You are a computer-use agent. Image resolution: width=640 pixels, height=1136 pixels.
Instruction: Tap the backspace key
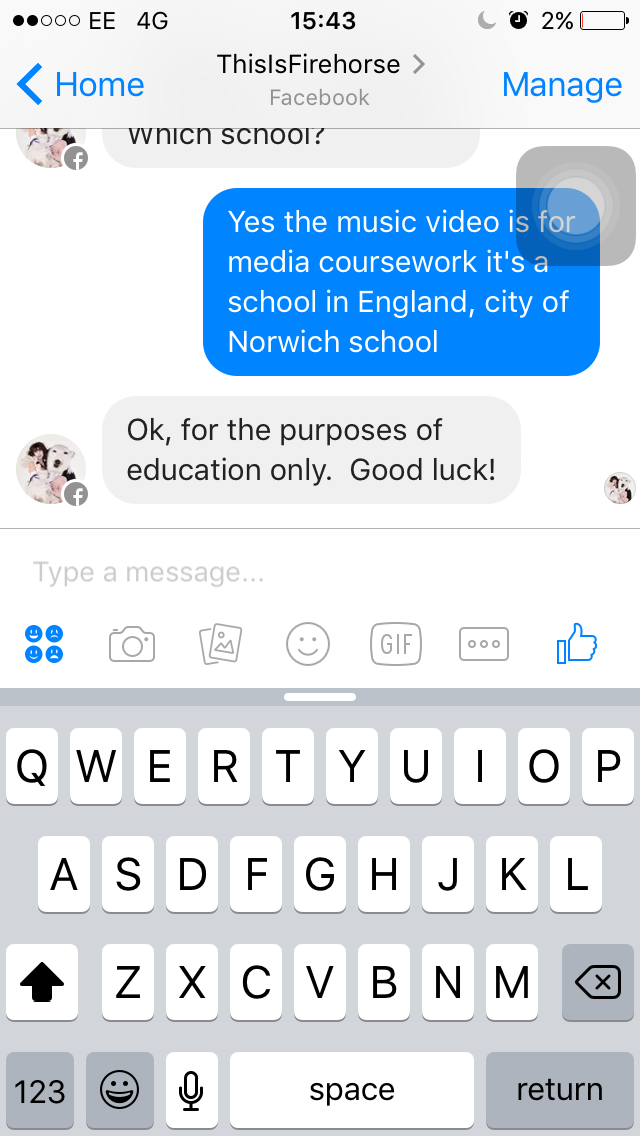coord(598,984)
